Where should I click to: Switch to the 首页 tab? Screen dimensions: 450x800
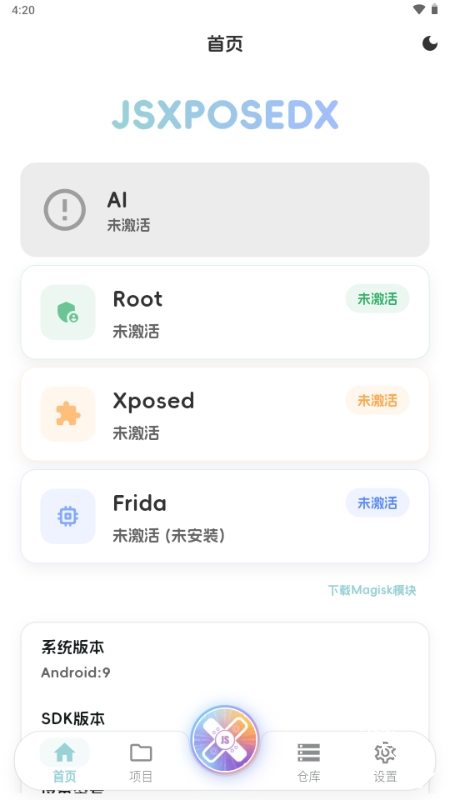coord(65,762)
